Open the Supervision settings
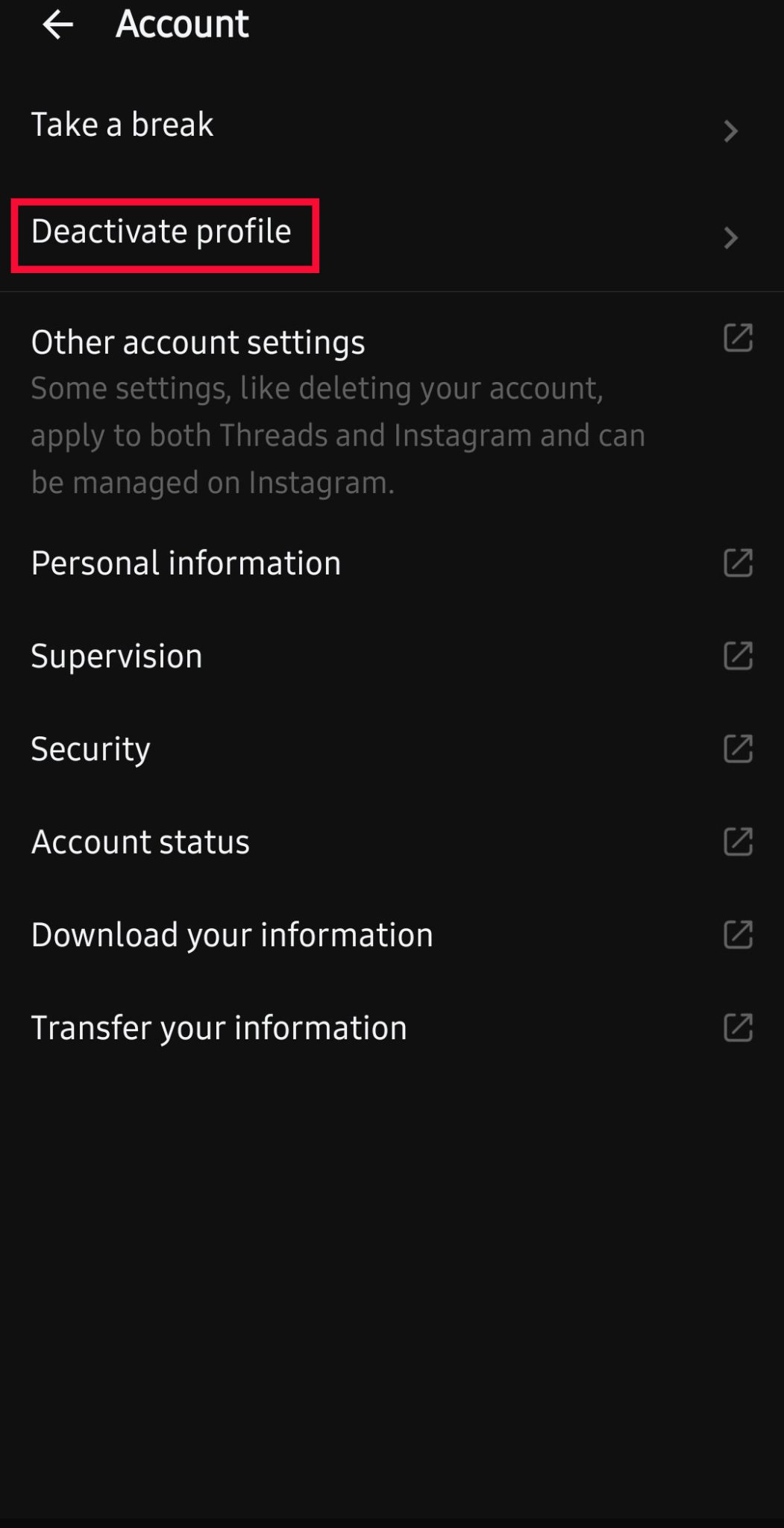 coord(116,657)
